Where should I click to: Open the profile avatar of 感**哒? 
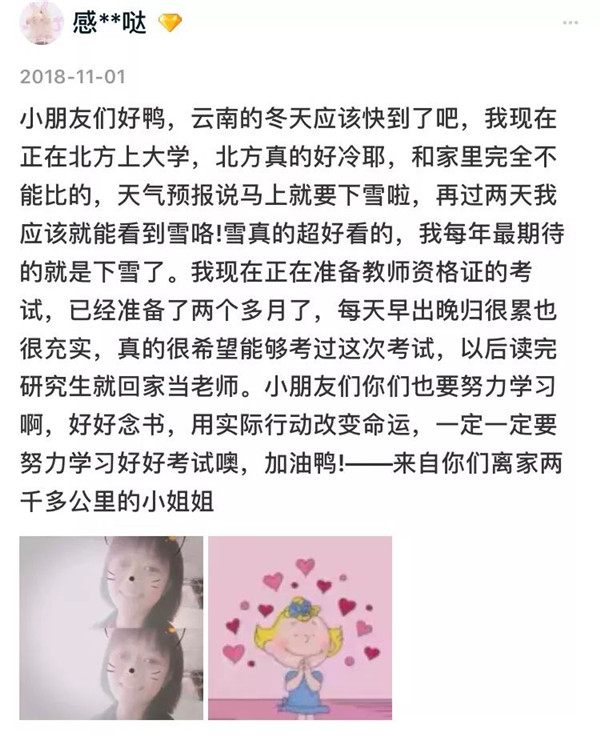42,22
